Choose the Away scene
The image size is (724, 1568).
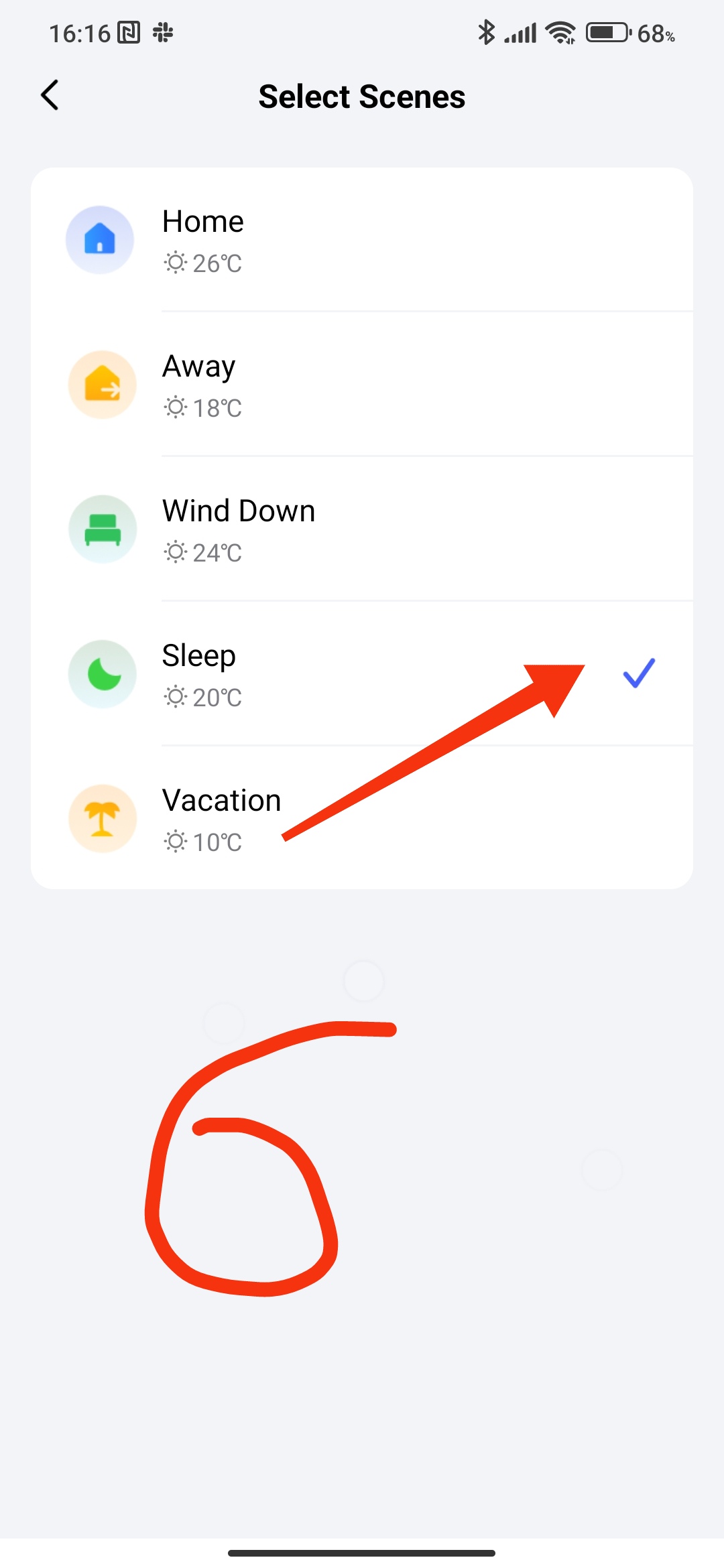(362, 385)
